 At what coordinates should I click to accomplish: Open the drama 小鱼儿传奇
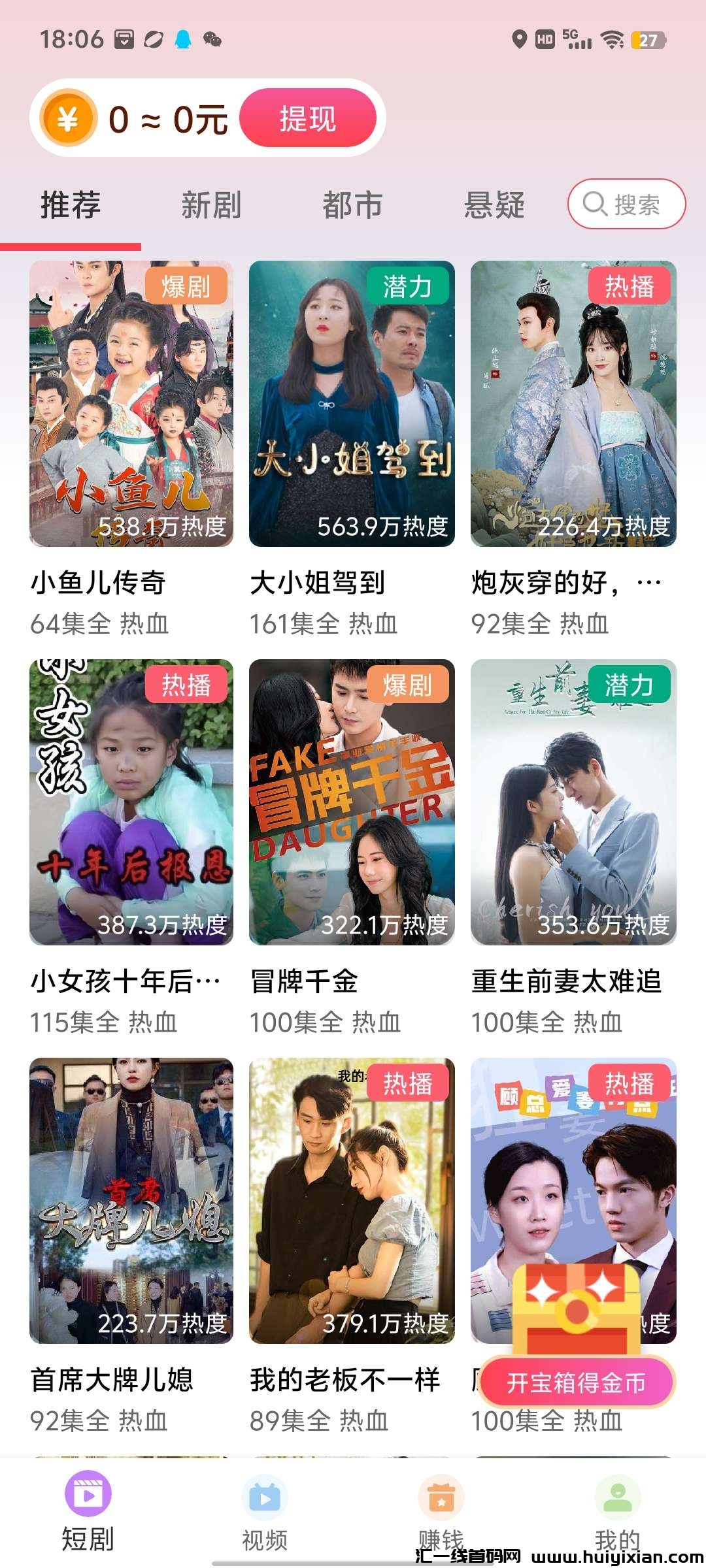(x=131, y=404)
